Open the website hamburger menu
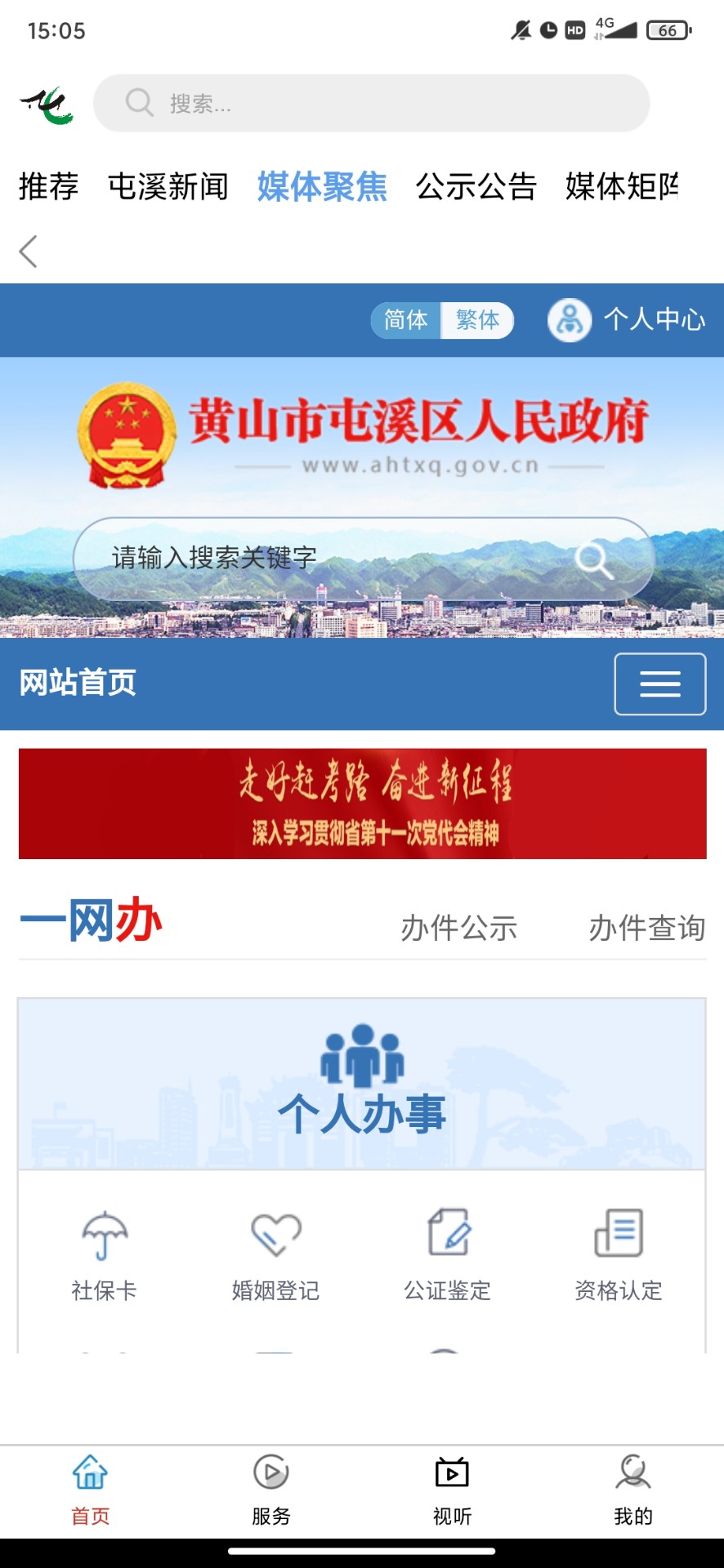Image resolution: width=724 pixels, height=1568 pixels. click(659, 684)
